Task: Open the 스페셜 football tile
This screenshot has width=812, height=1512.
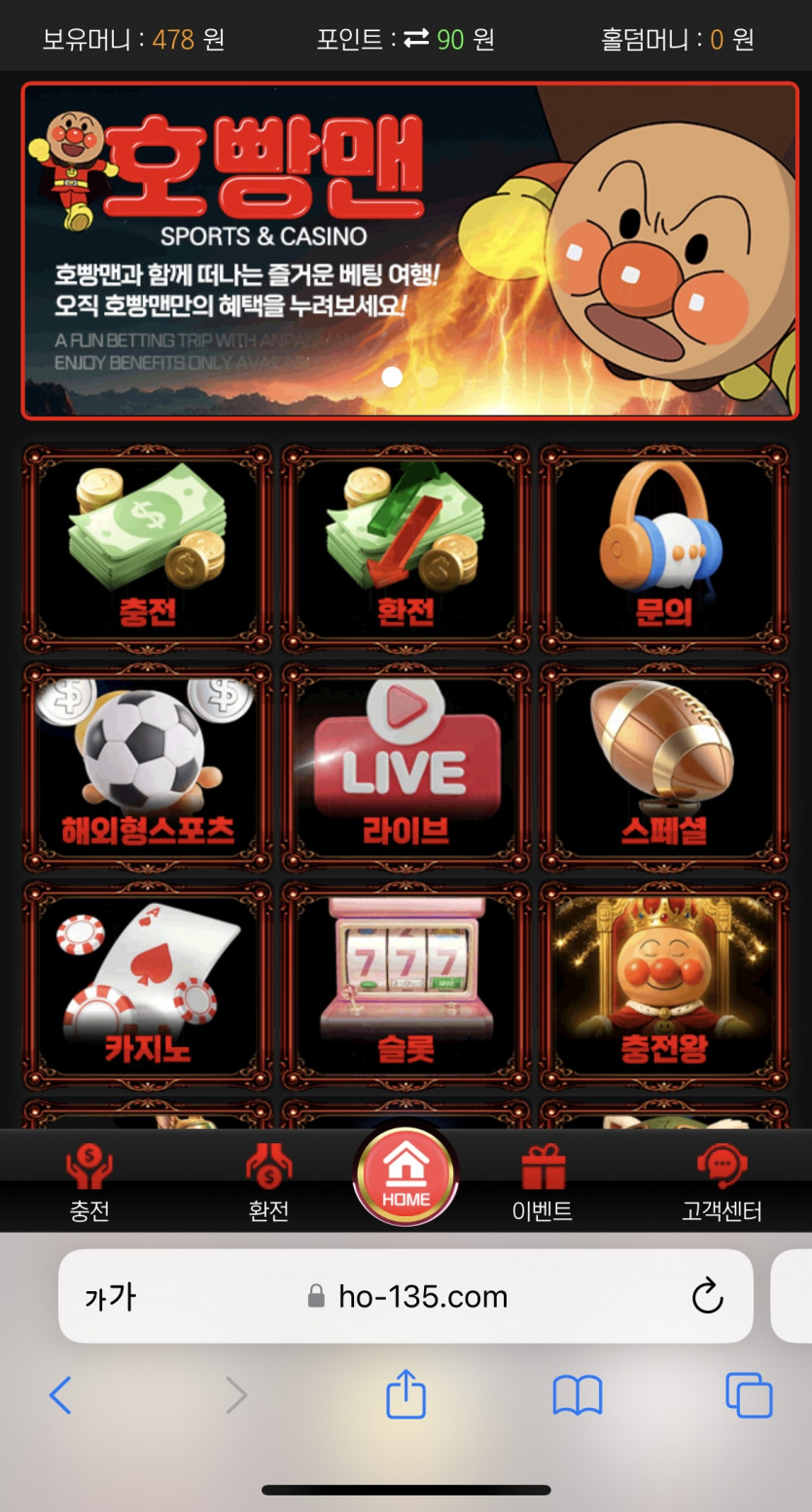Action: 664,768
